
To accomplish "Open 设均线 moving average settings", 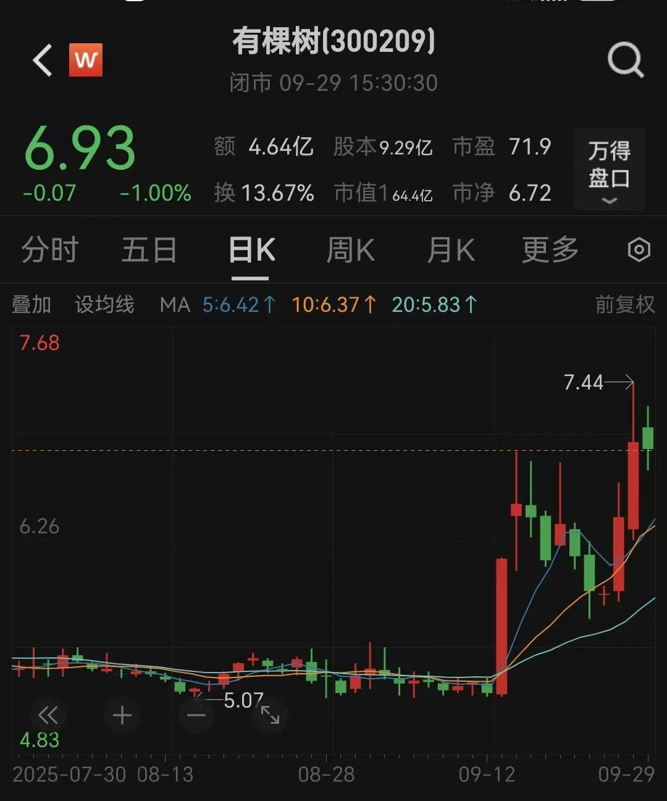I will click(105, 305).
